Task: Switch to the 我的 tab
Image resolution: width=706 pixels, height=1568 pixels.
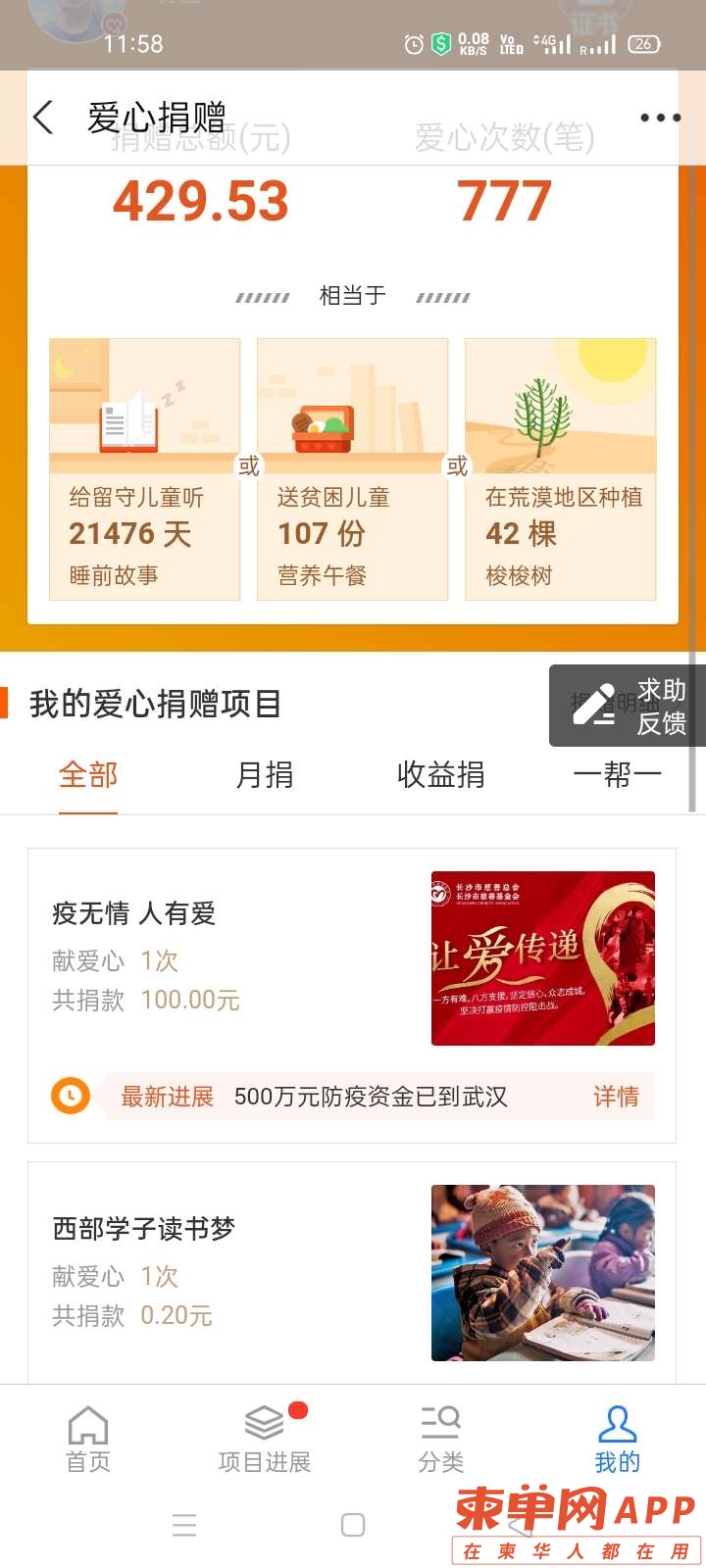Action: pyautogui.click(x=617, y=1439)
